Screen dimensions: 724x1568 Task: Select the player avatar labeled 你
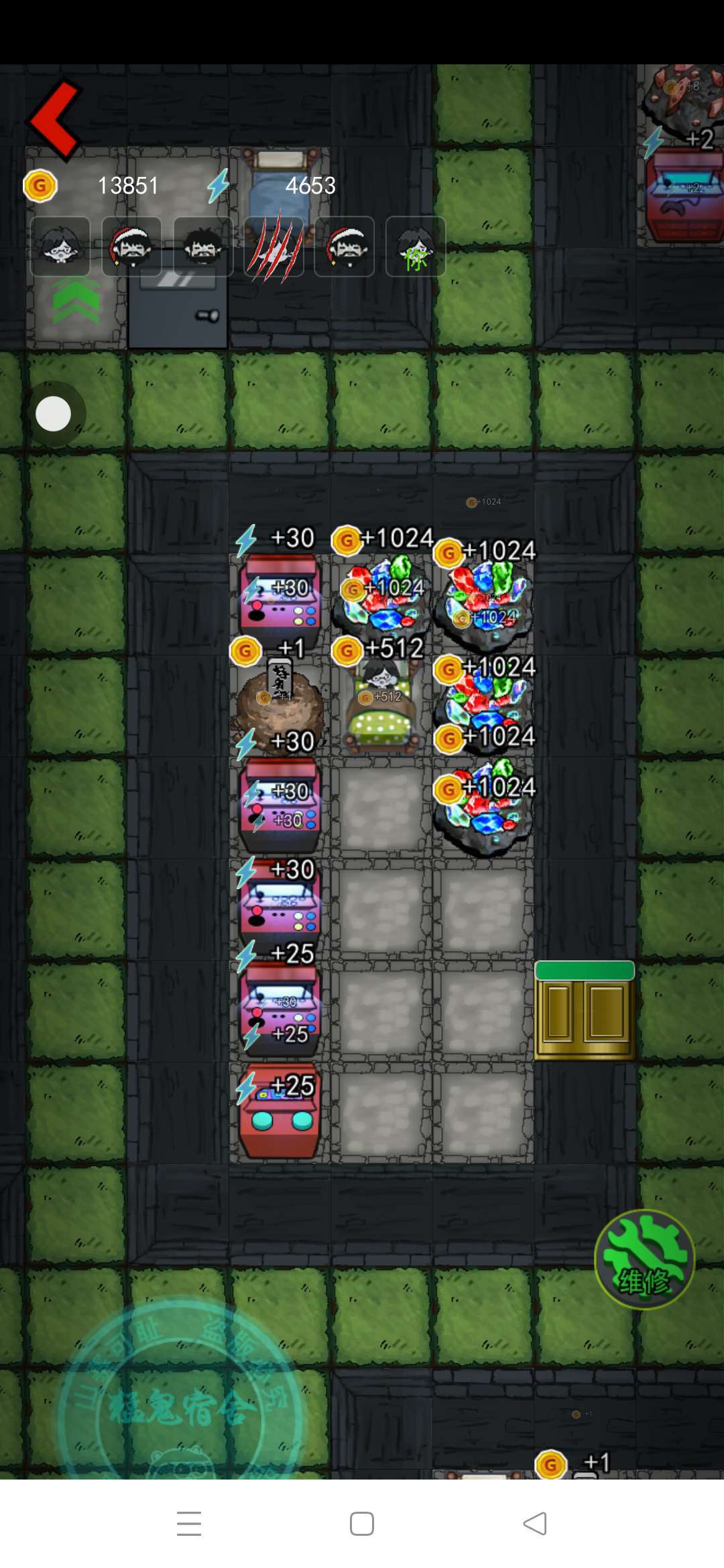[x=416, y=247]
